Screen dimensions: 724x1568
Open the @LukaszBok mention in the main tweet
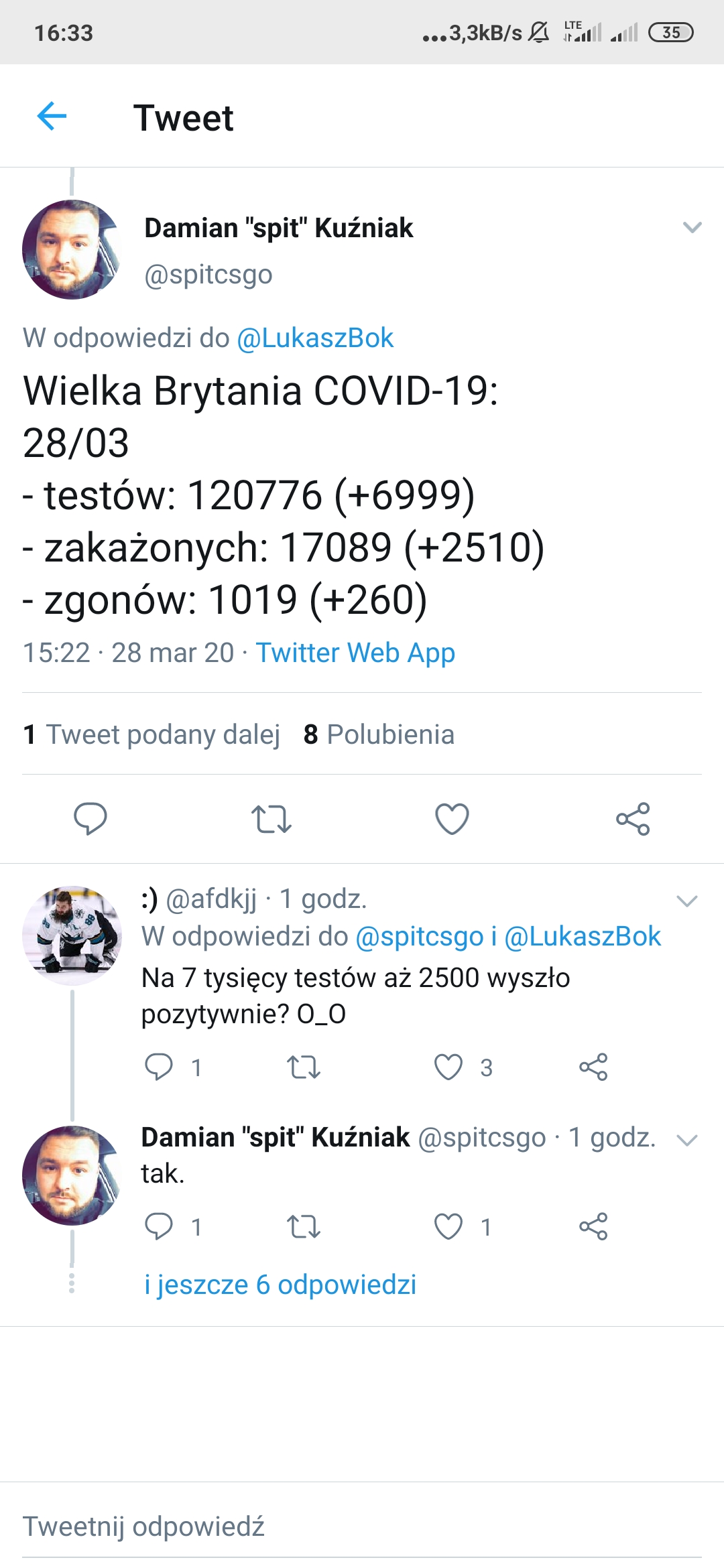coord(315,338)
